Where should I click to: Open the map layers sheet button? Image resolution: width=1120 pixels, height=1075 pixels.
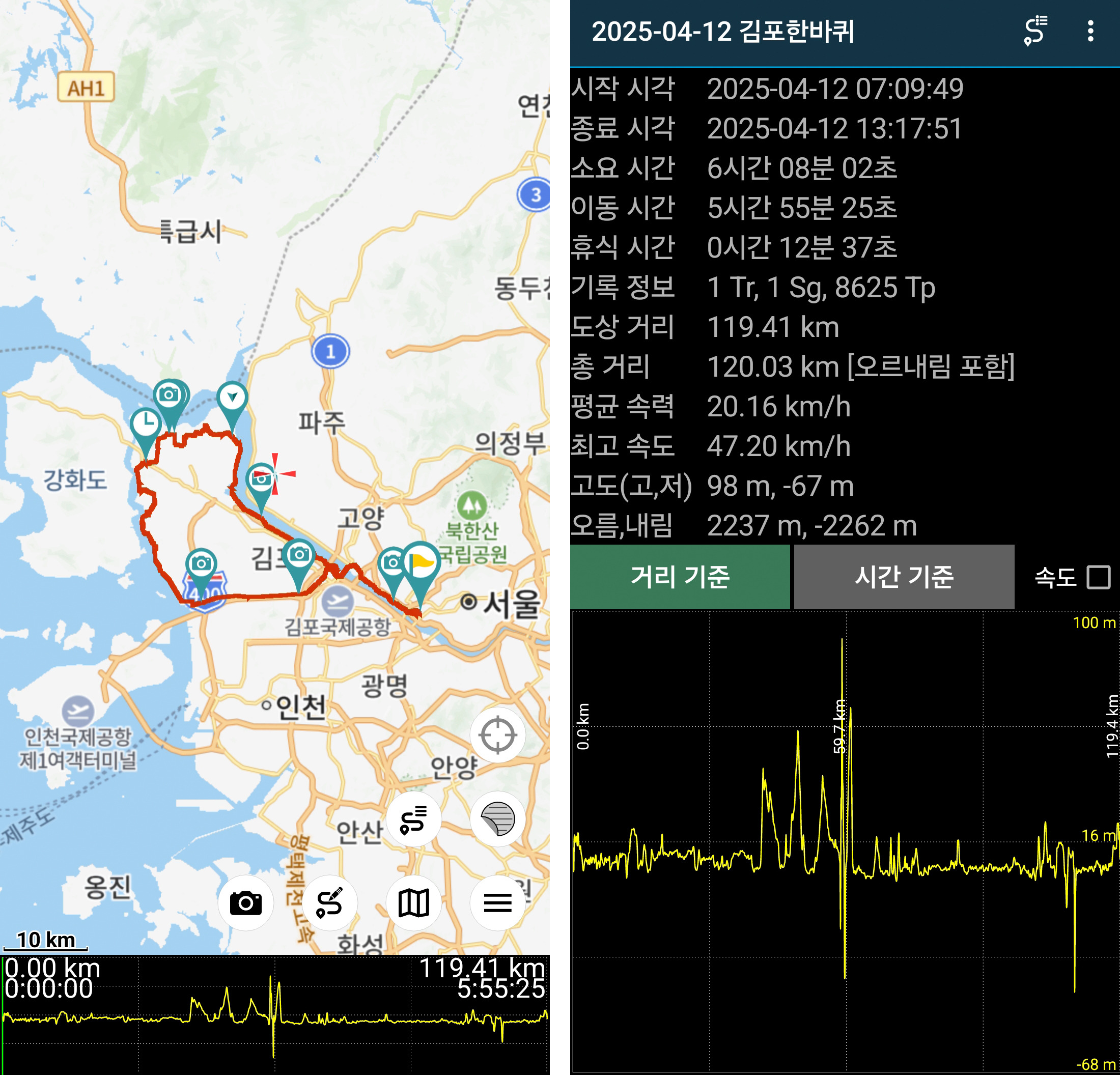(x=497, y=819)
